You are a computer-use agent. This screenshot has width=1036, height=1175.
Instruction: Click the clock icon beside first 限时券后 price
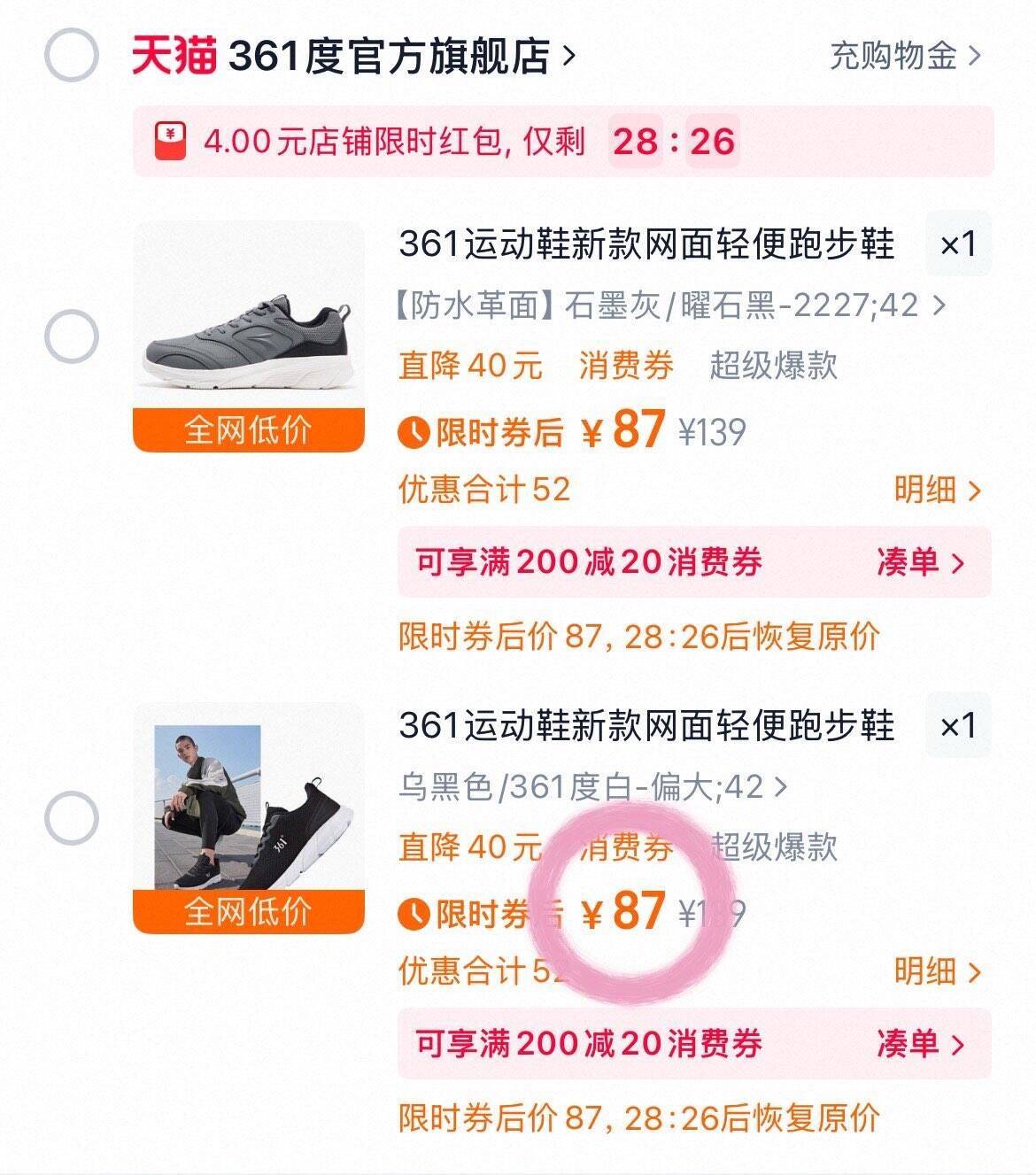(x=413, y=433)
